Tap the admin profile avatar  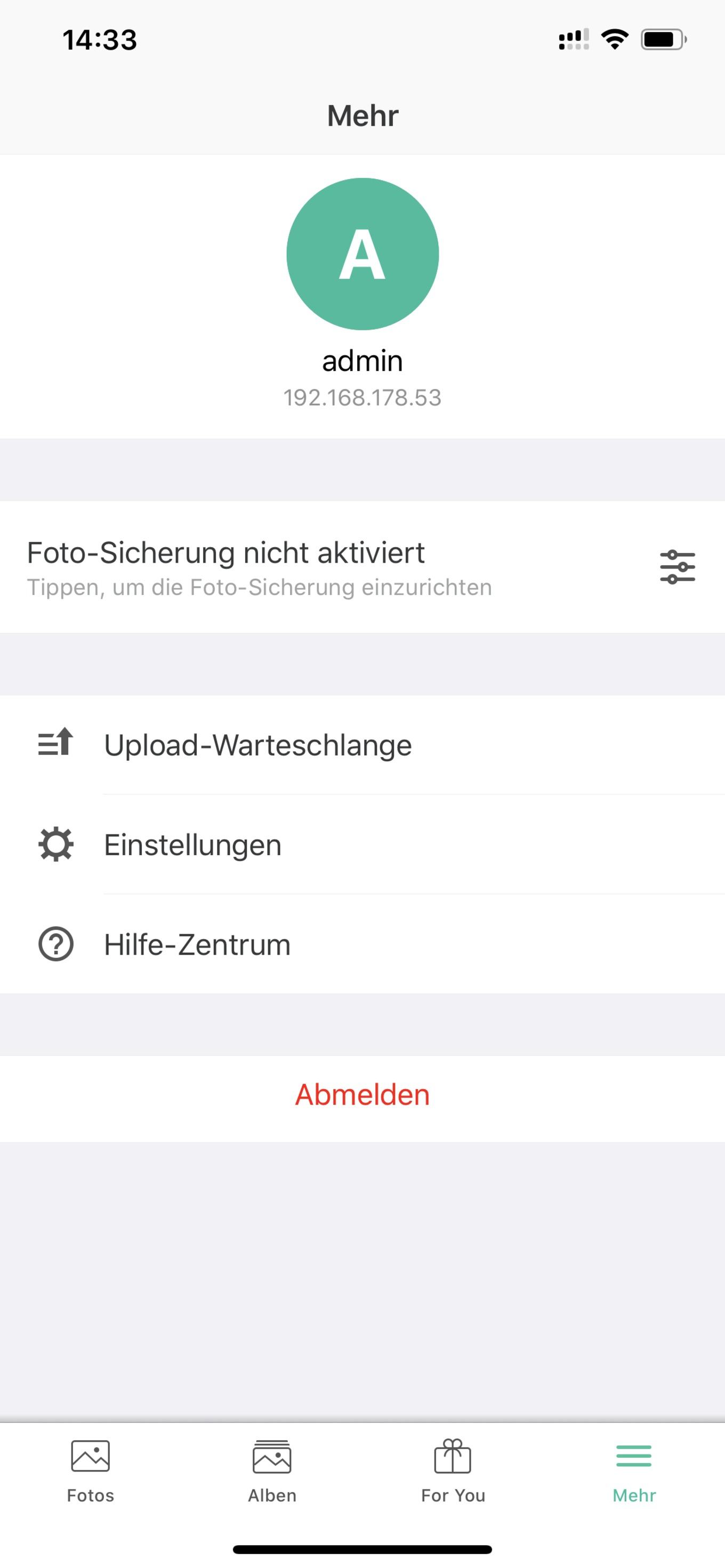(x=362, y=254)
